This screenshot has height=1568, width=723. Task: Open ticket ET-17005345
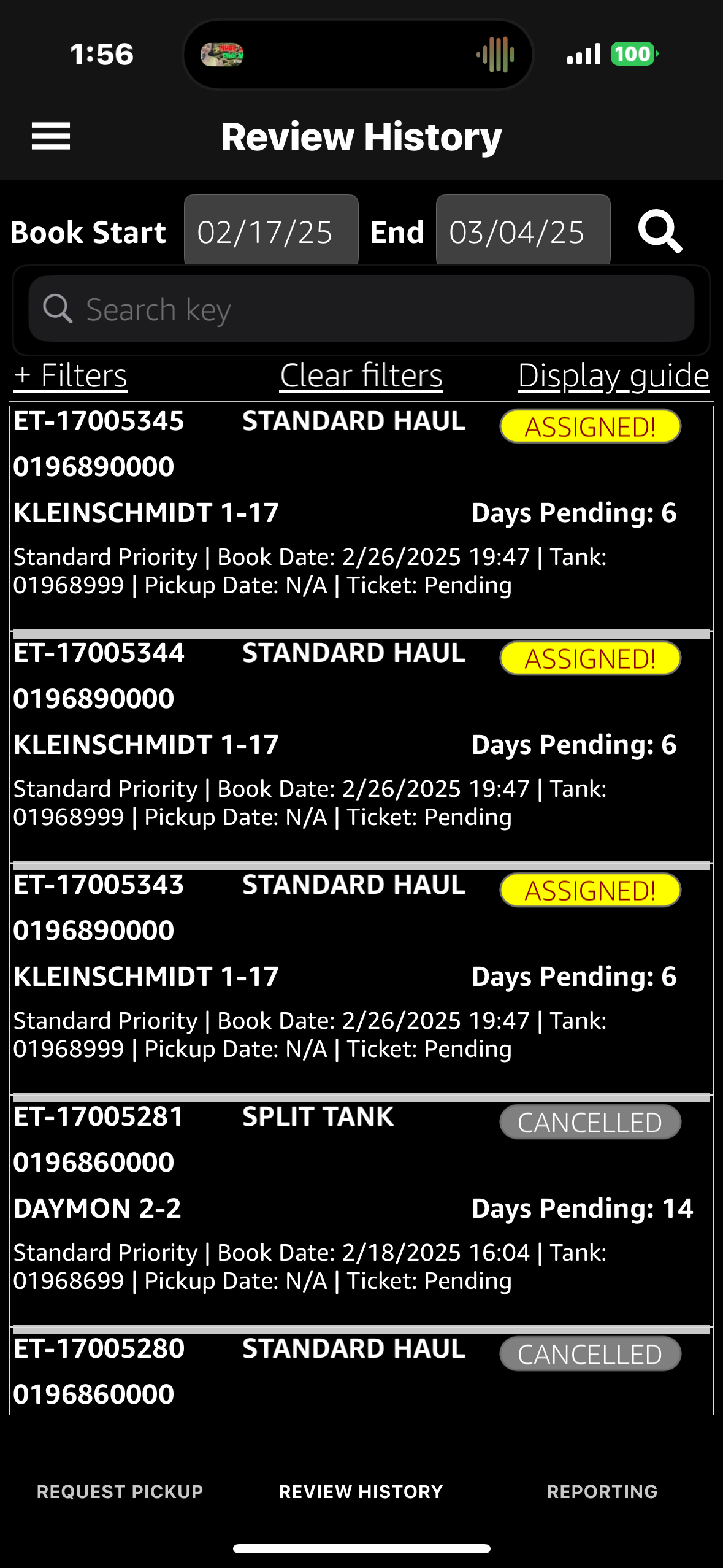[361, 517]
